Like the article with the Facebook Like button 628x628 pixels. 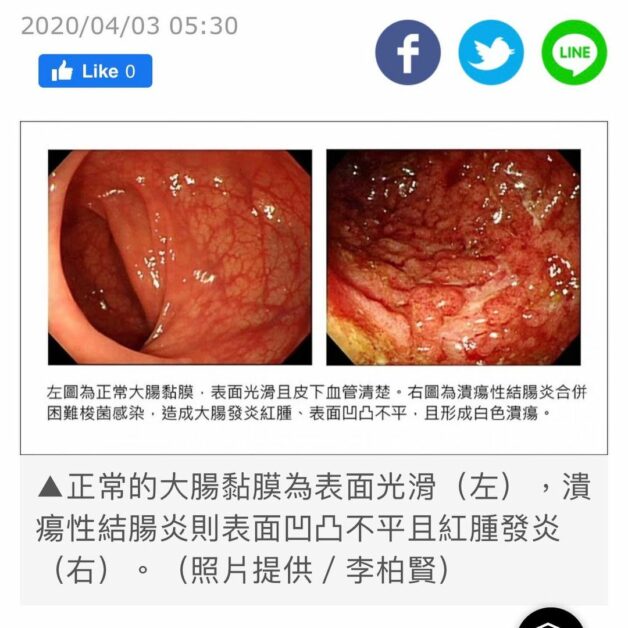(x=95, y=71)
